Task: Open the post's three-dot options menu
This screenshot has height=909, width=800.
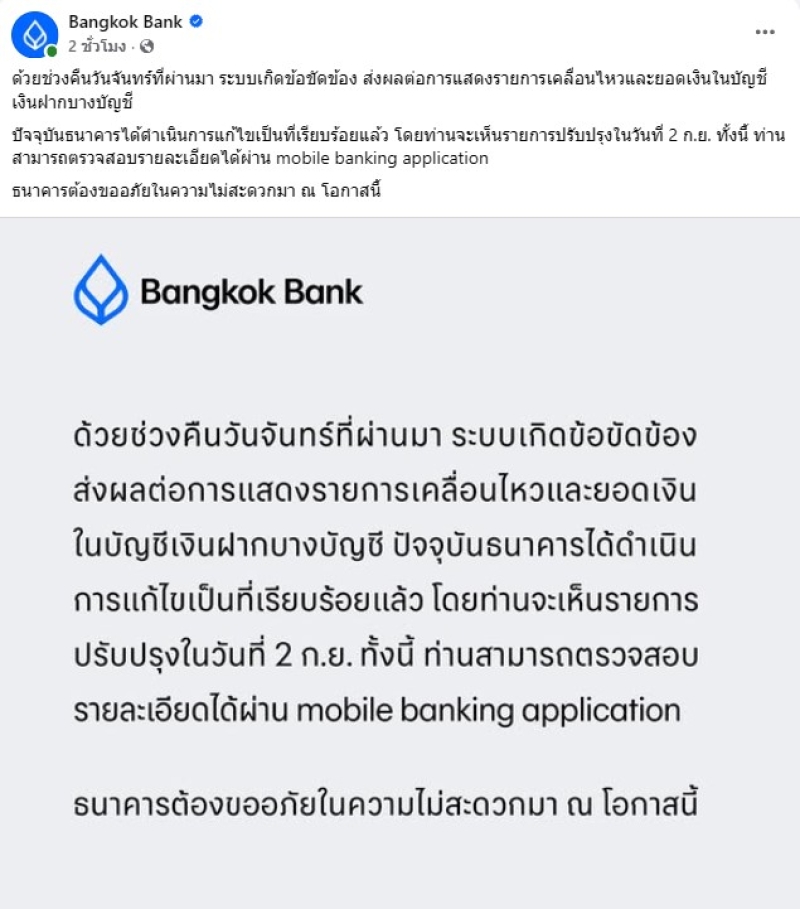Action: 765,32
